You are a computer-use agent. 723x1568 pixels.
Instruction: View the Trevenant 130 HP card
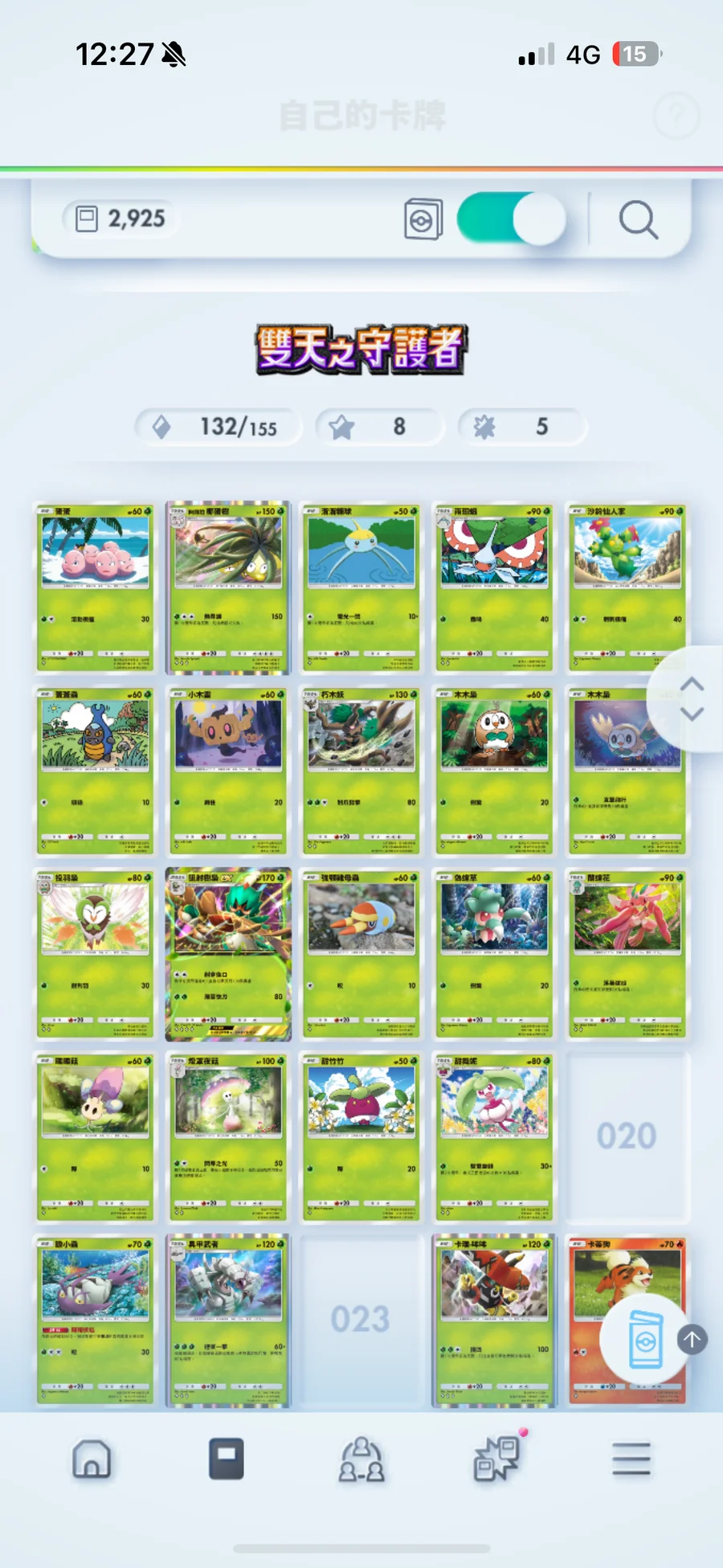(x=361, y=770)
